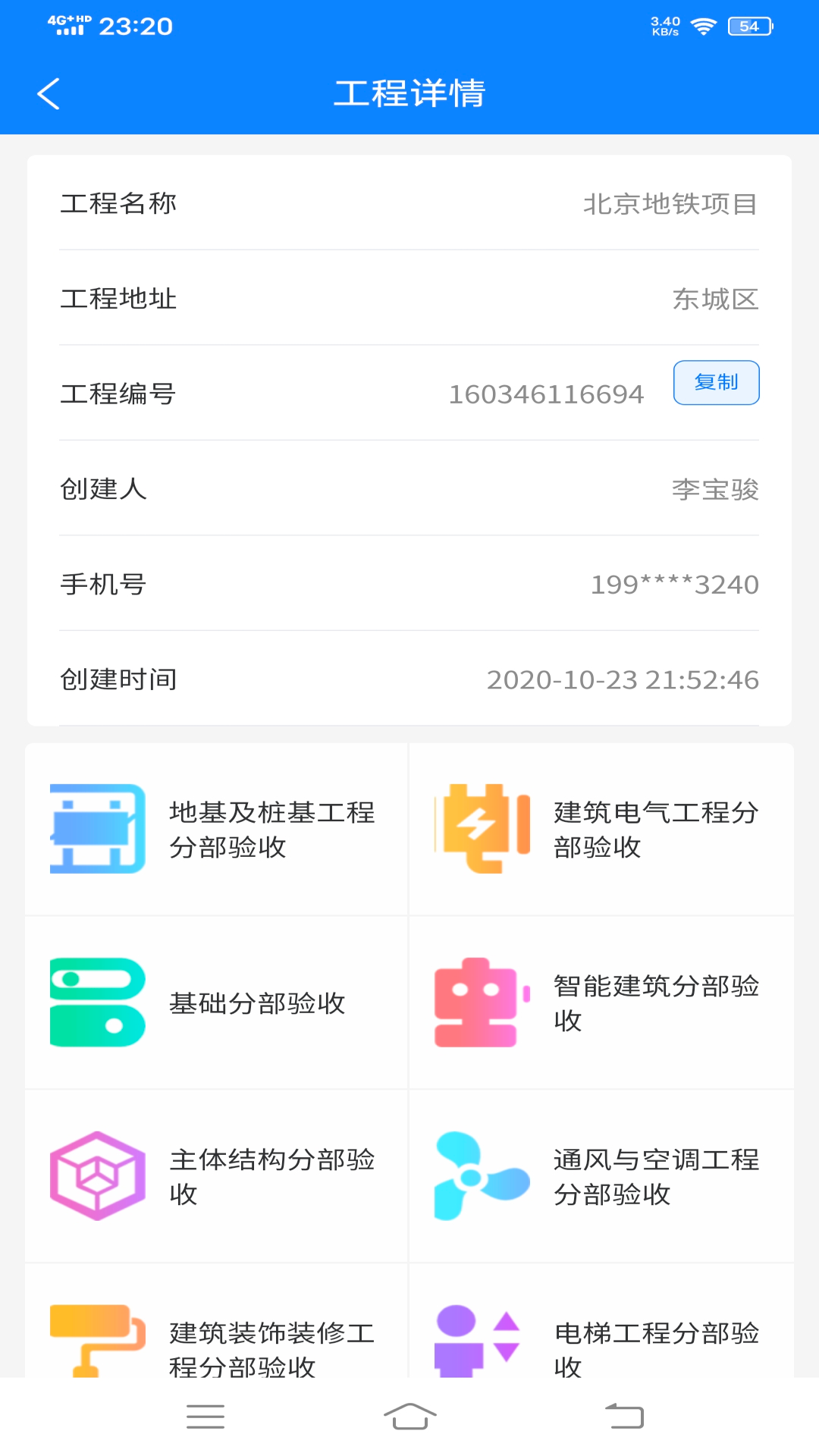Open recent apps from navigation bar
This screenshot has width=819, height=1456.
click(206, 1416)
